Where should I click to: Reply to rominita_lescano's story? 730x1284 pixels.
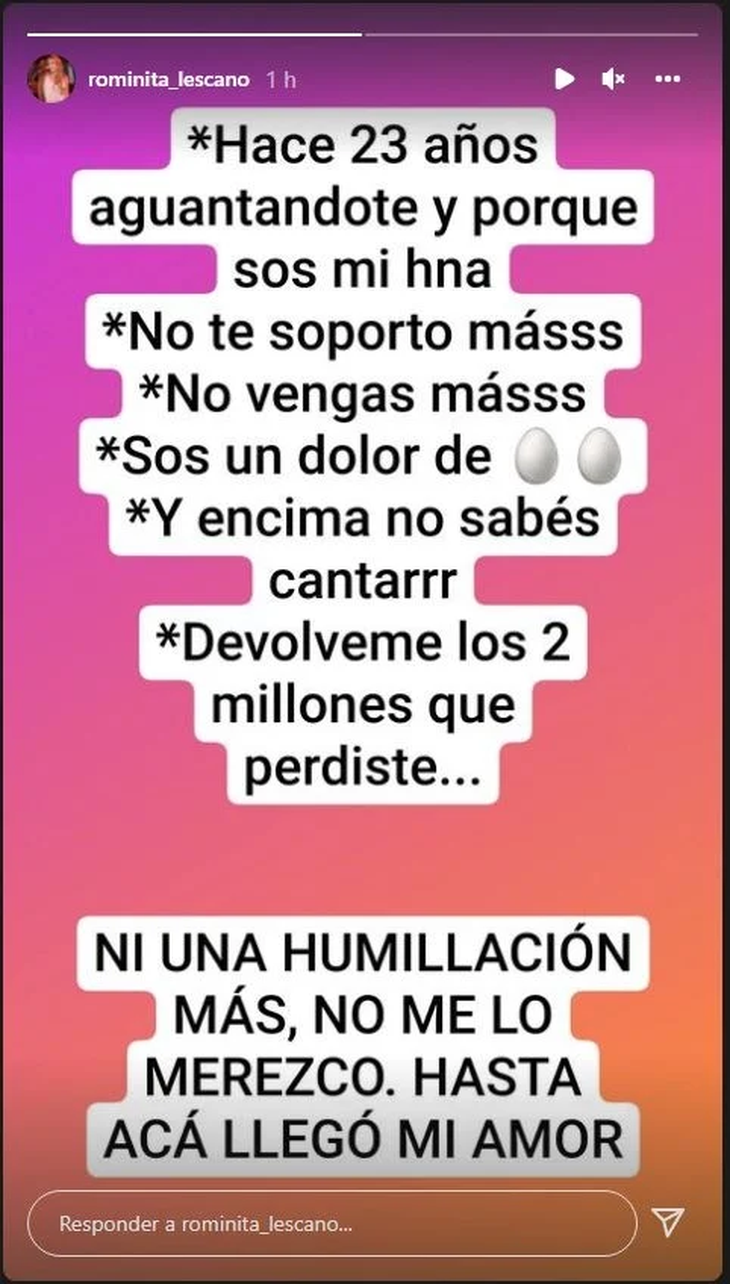point(330,1223)
